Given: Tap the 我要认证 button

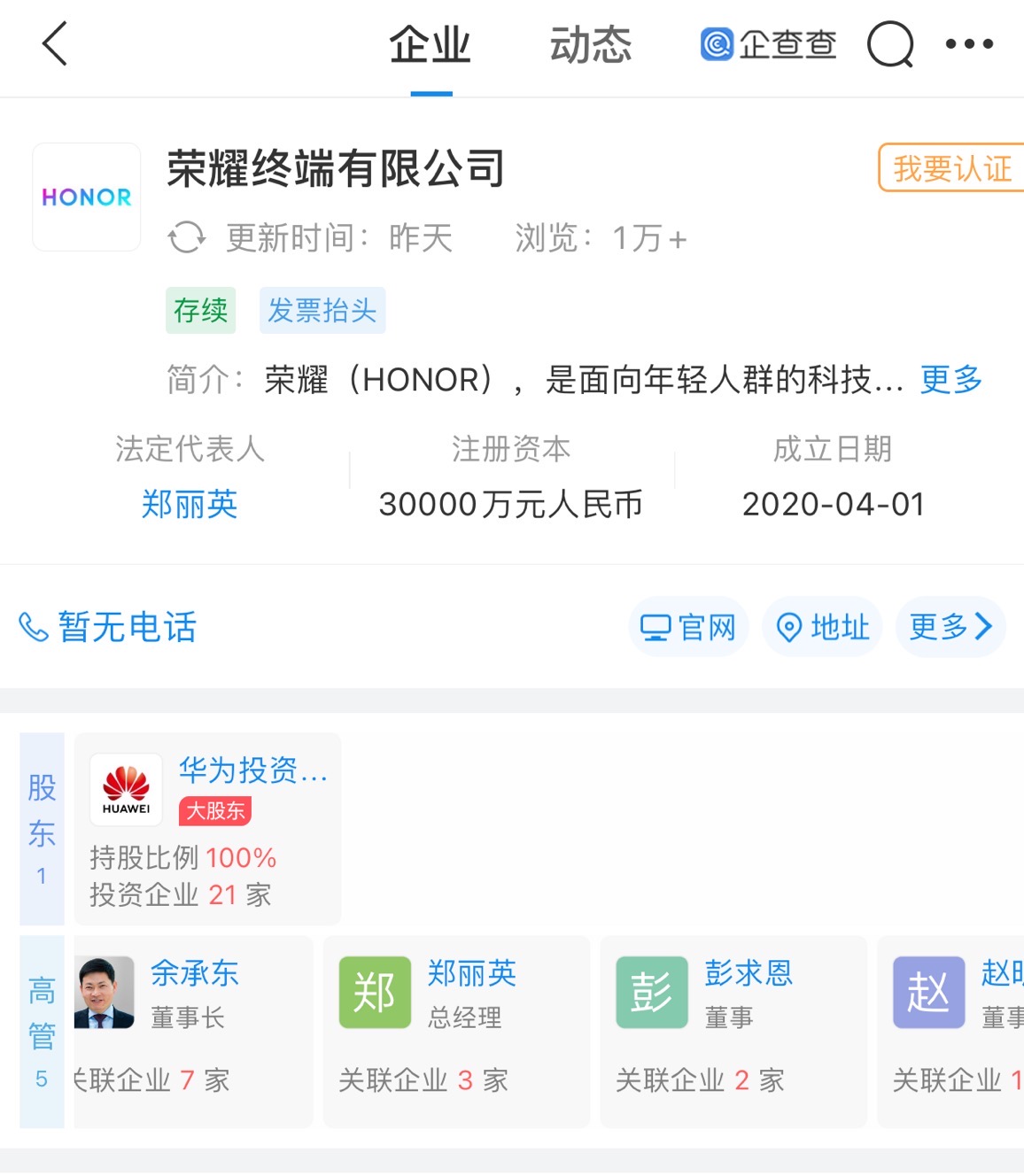Looking at the screenshot, I should [951, 168].
